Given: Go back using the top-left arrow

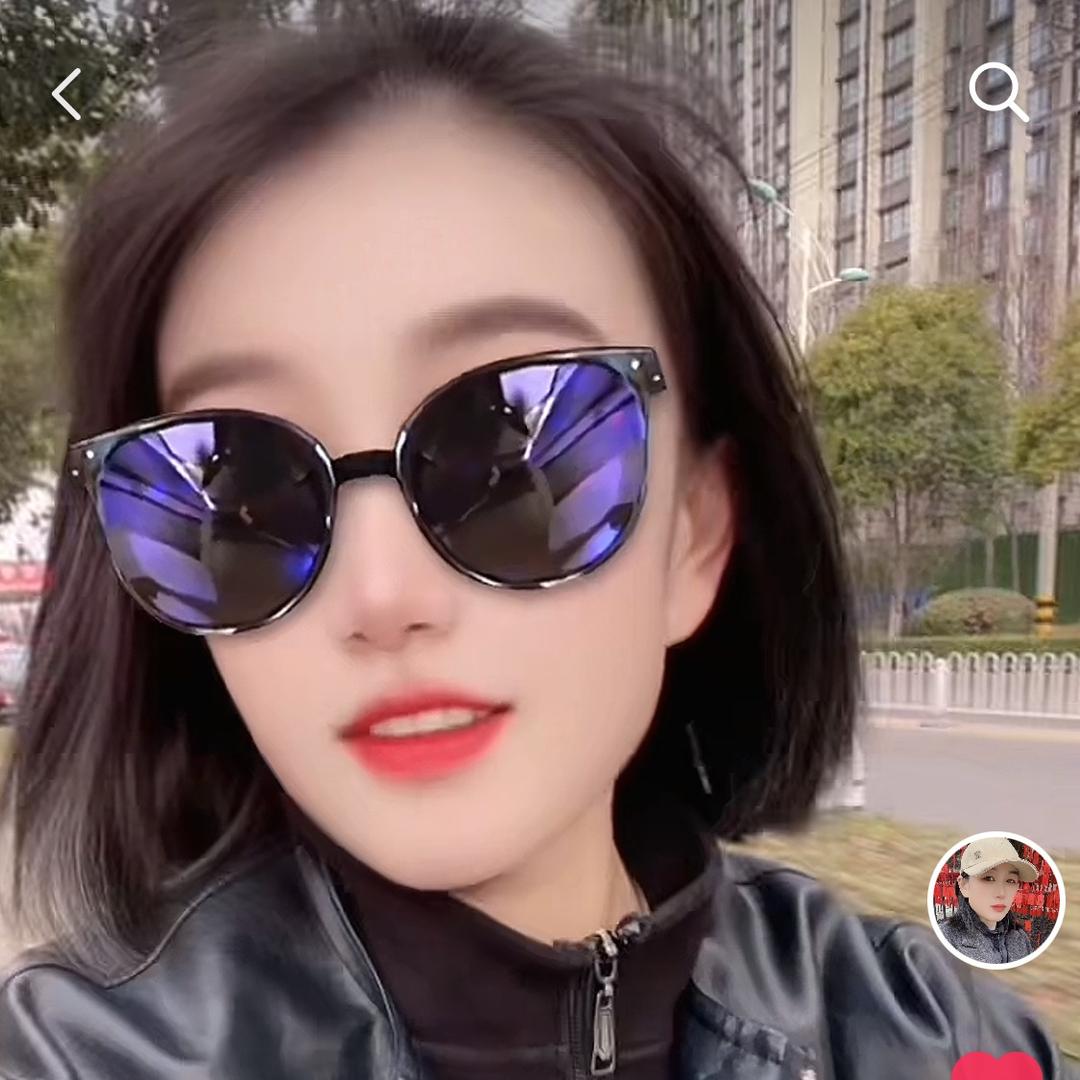Looking at the screenshot, I should 67,94.
